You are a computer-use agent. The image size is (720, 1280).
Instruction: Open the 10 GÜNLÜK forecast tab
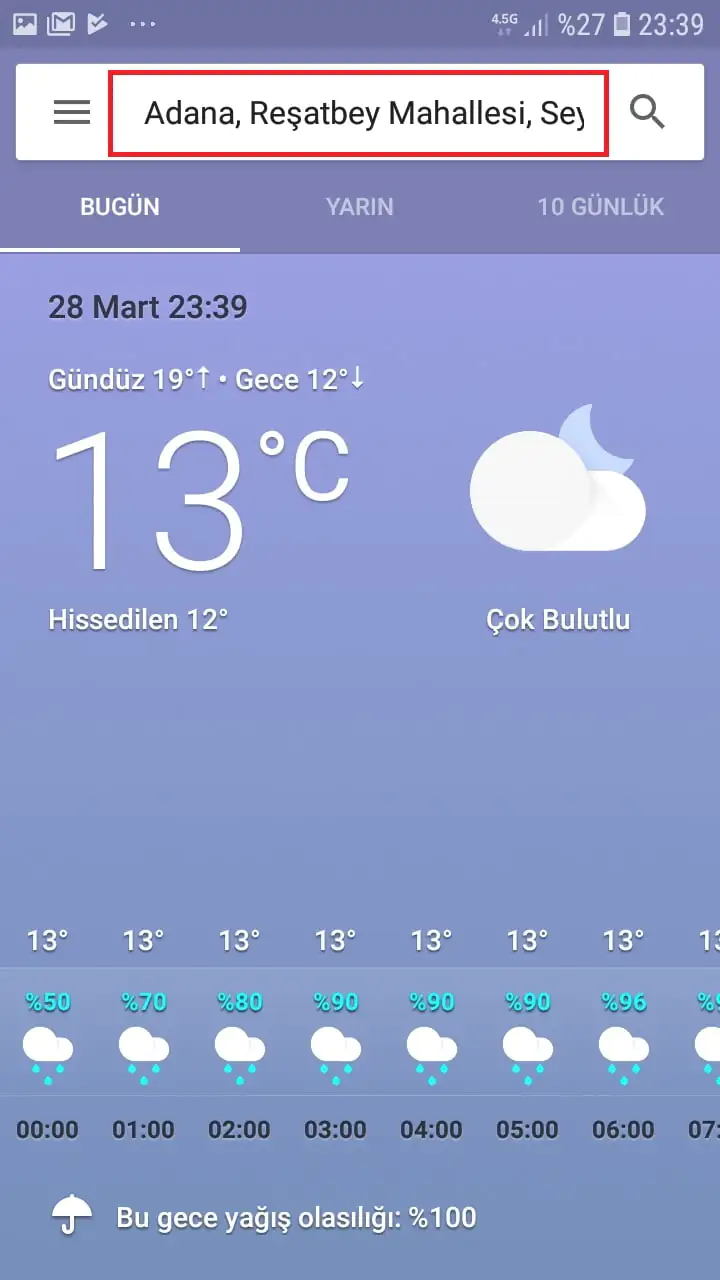600,207
